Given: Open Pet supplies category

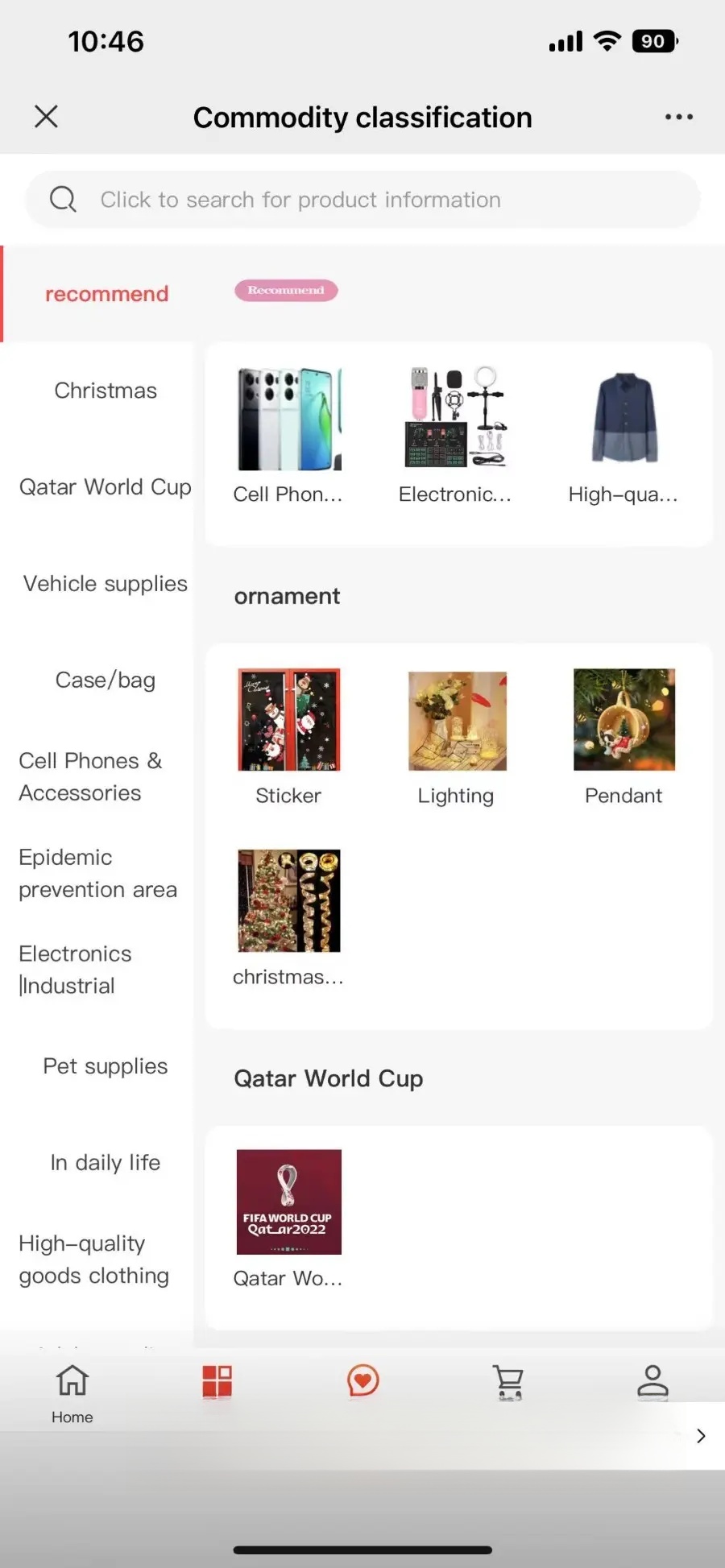Looking at the screenshot, I should point(106,1066).
